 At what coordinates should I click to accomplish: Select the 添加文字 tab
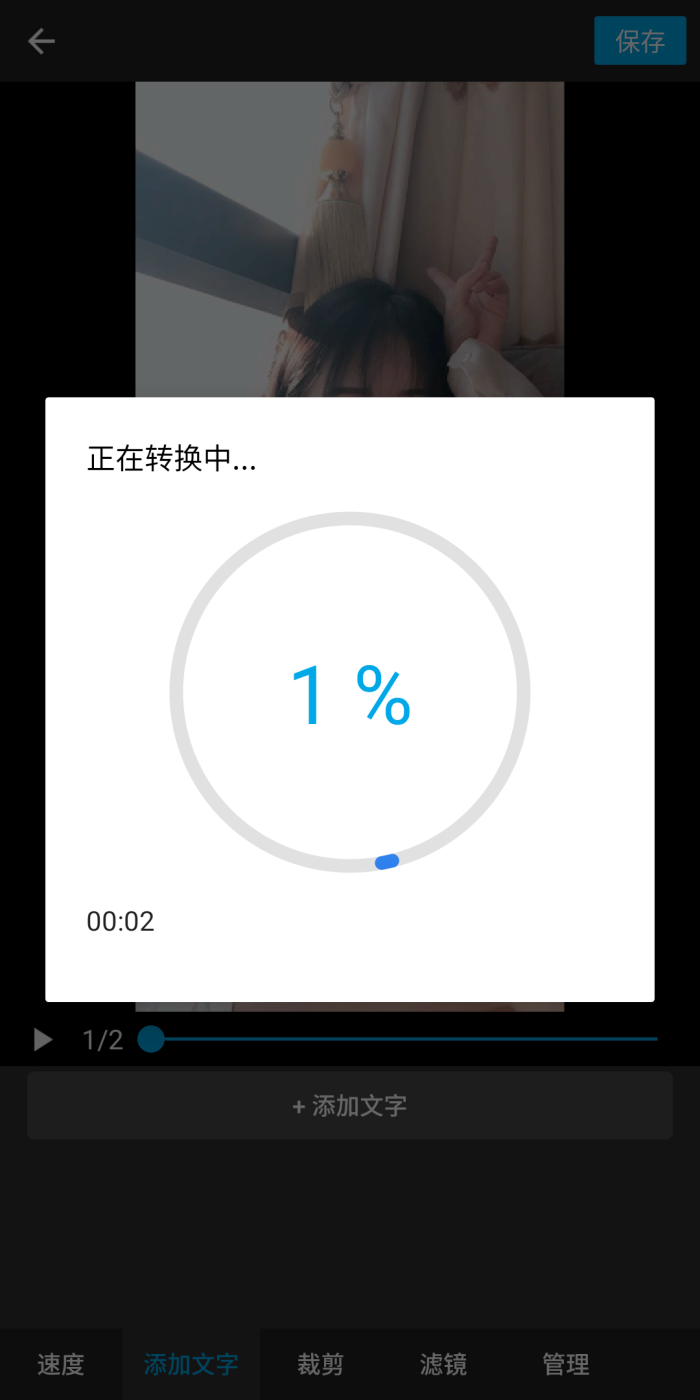(x=191, y=1364)
